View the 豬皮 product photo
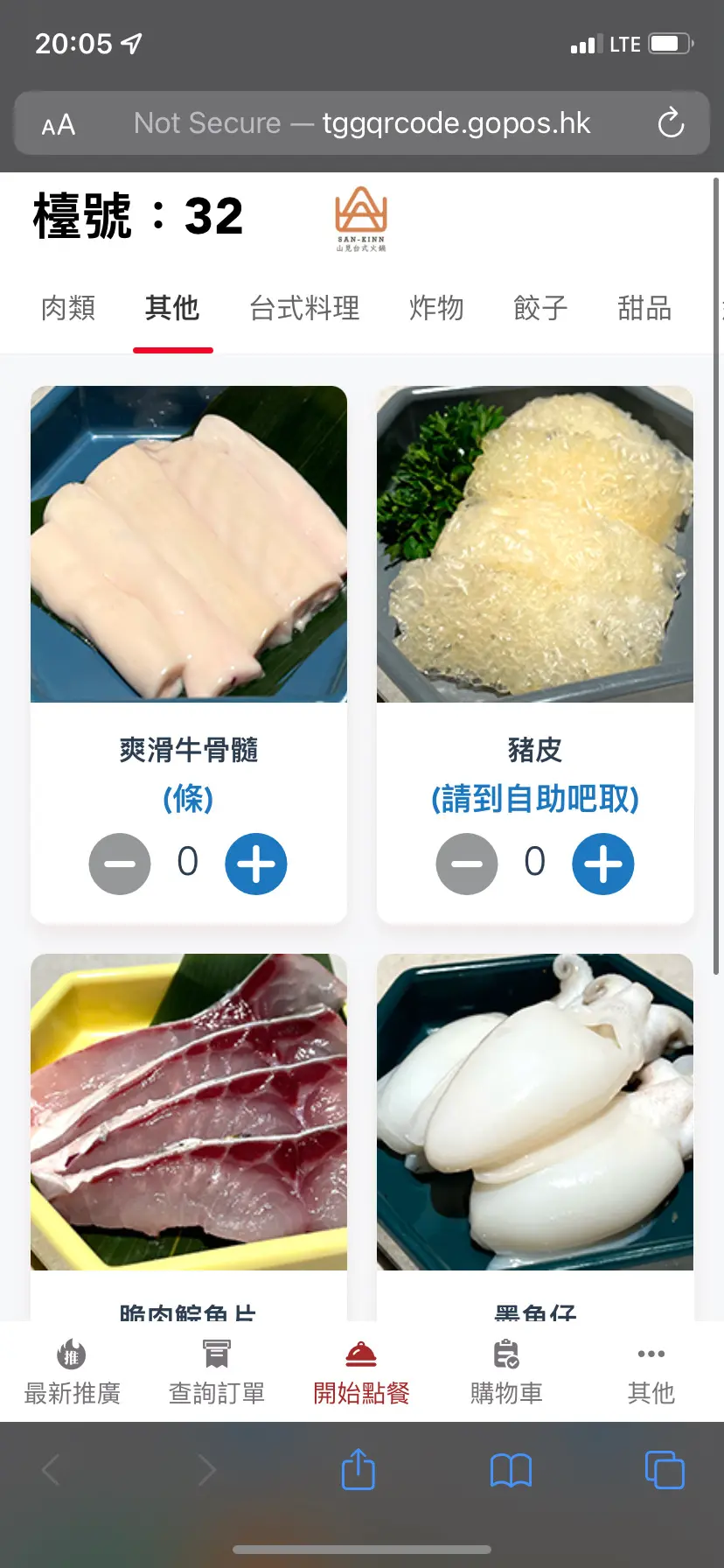Image resolution: width=724 pixels, height=1568 pixels. pos(535,544)
